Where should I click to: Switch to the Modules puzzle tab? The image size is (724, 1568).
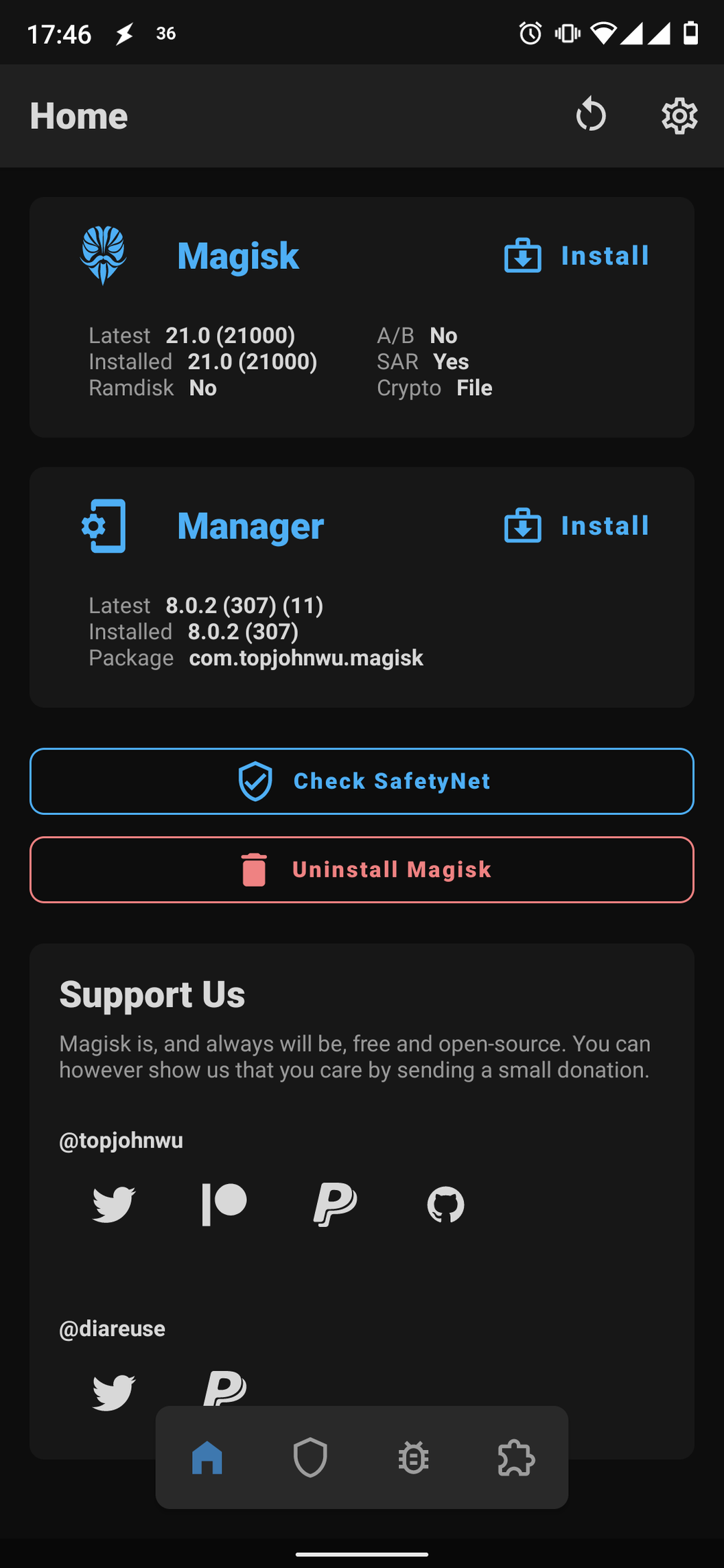[516, 1457]
